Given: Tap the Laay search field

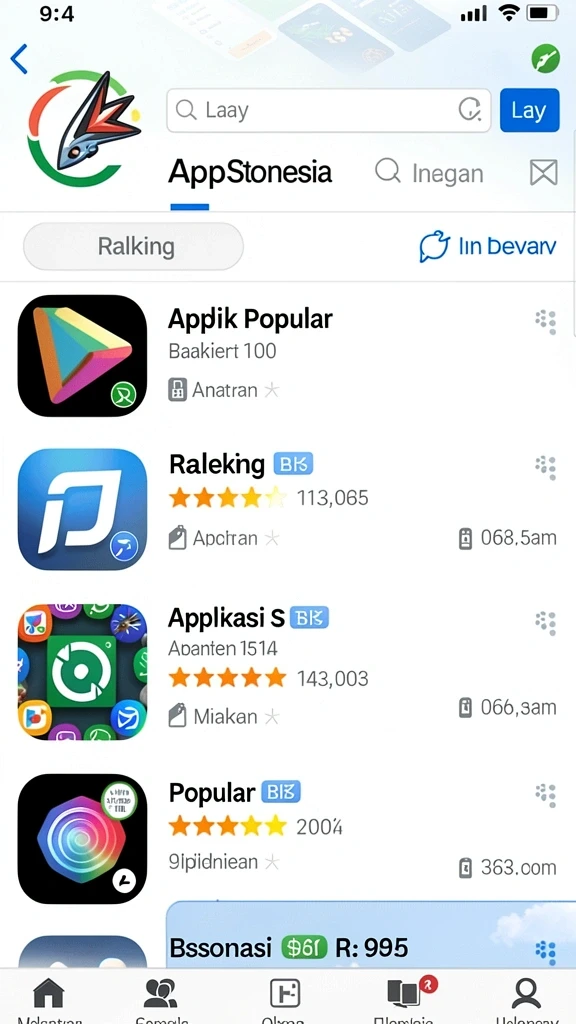Looking at the screenshot, I should [328, 110].
